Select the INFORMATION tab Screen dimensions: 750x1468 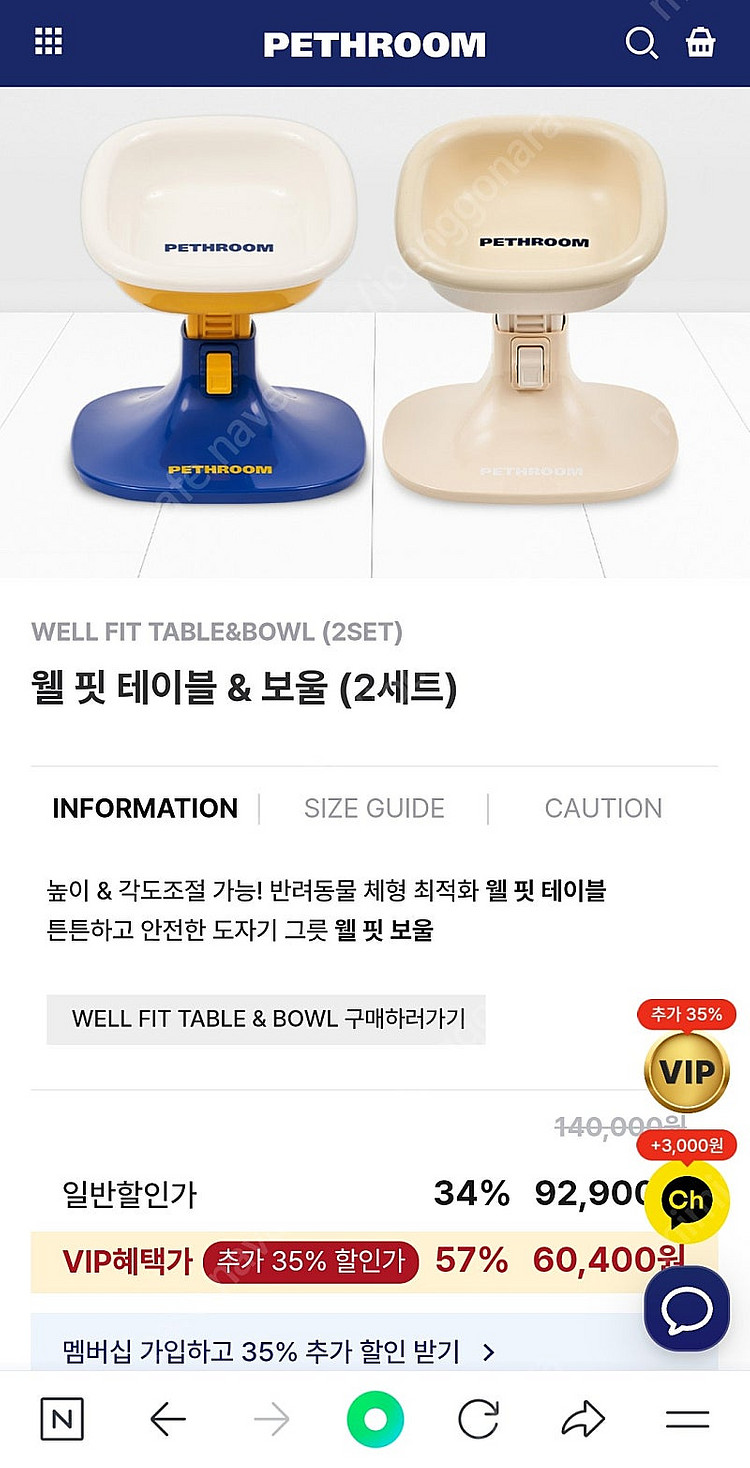[145, 808]
